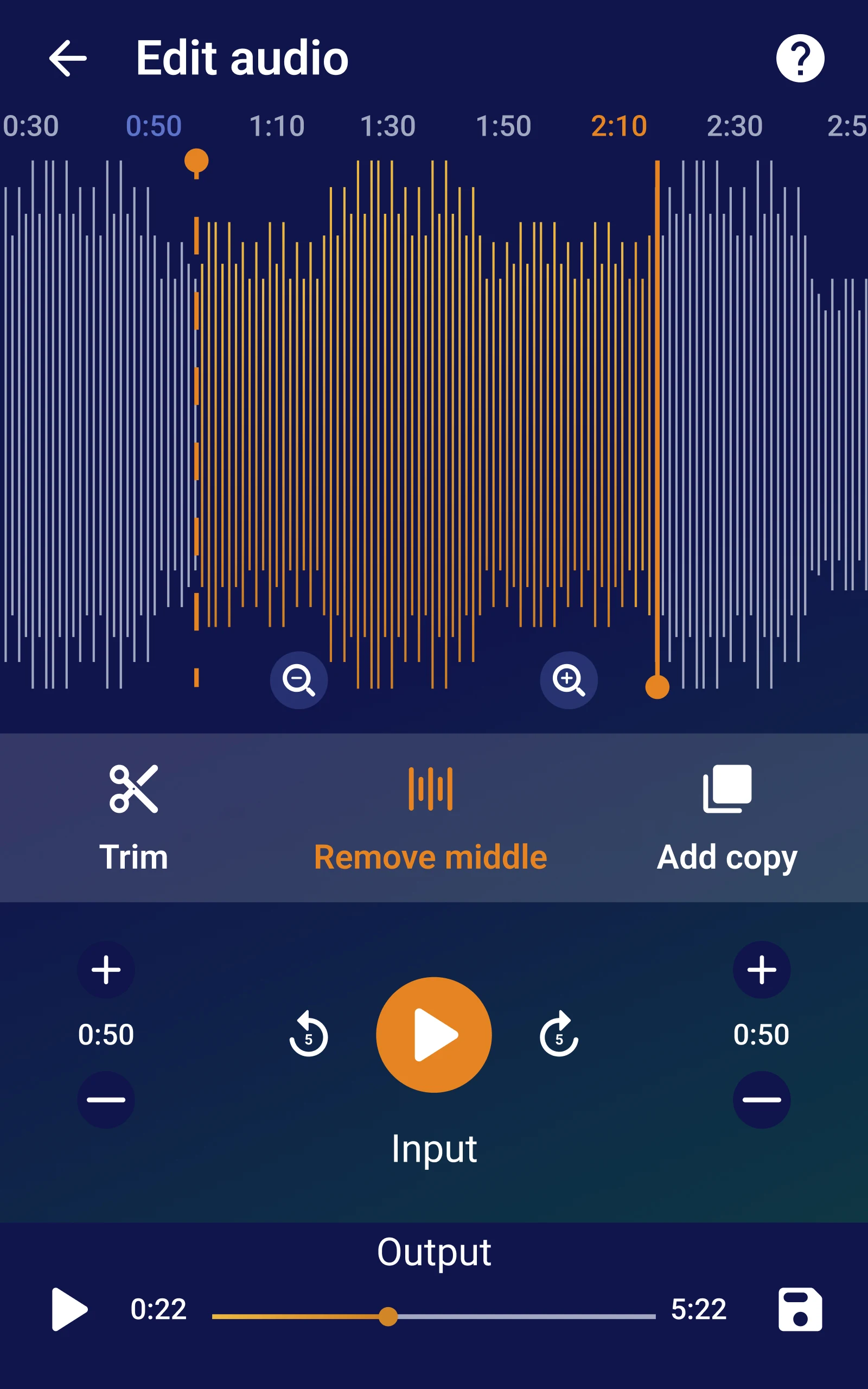Viewport: 868px width, 1389px height.
Task: Increase the left start time
Action: click(x=106, y=970)
